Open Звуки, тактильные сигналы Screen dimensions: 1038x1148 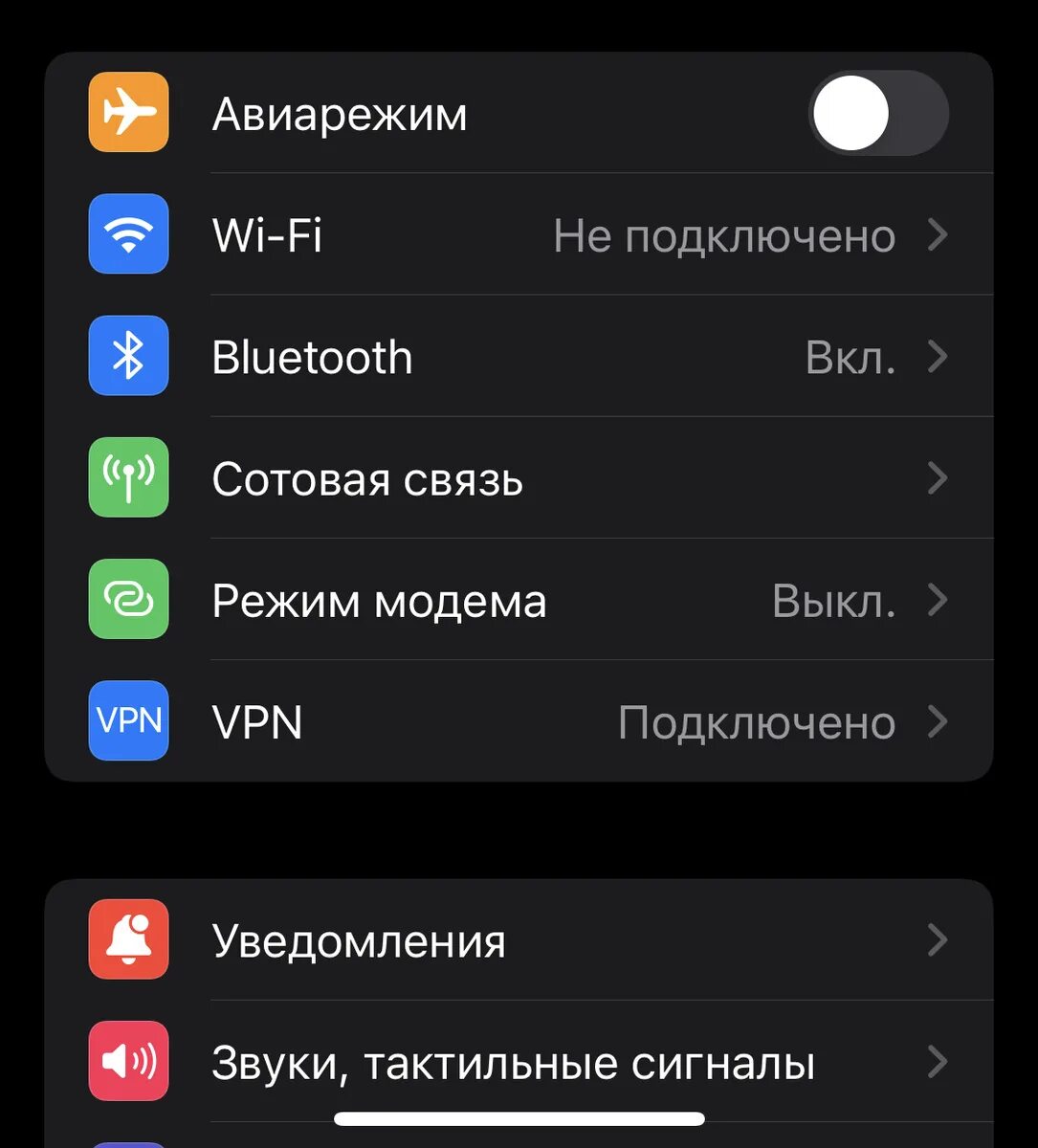click(x=517, y=1062)
